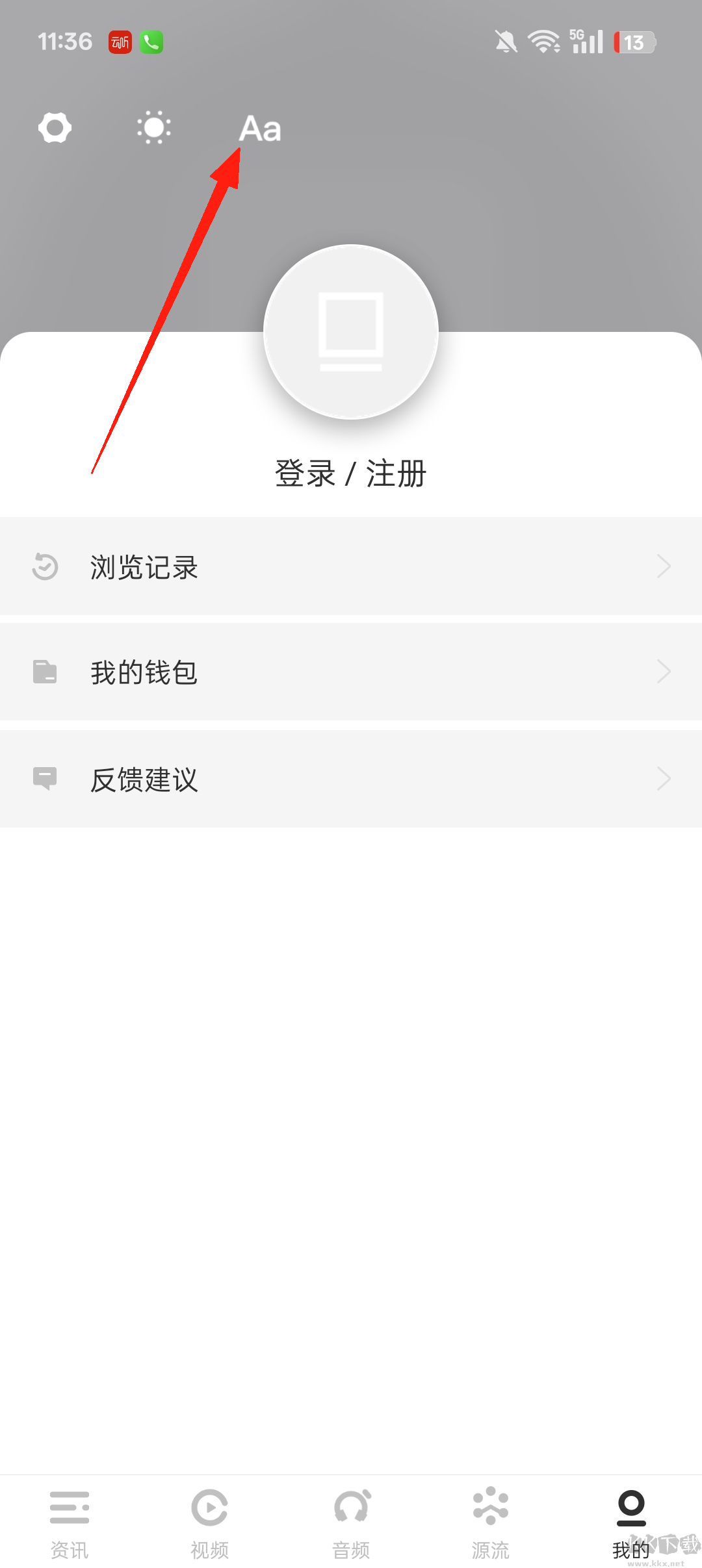Image resolution: width=702 pixels, height=1568 pixels.
Task: Open 反馈建议 feedback row
Action: point(351,779)
